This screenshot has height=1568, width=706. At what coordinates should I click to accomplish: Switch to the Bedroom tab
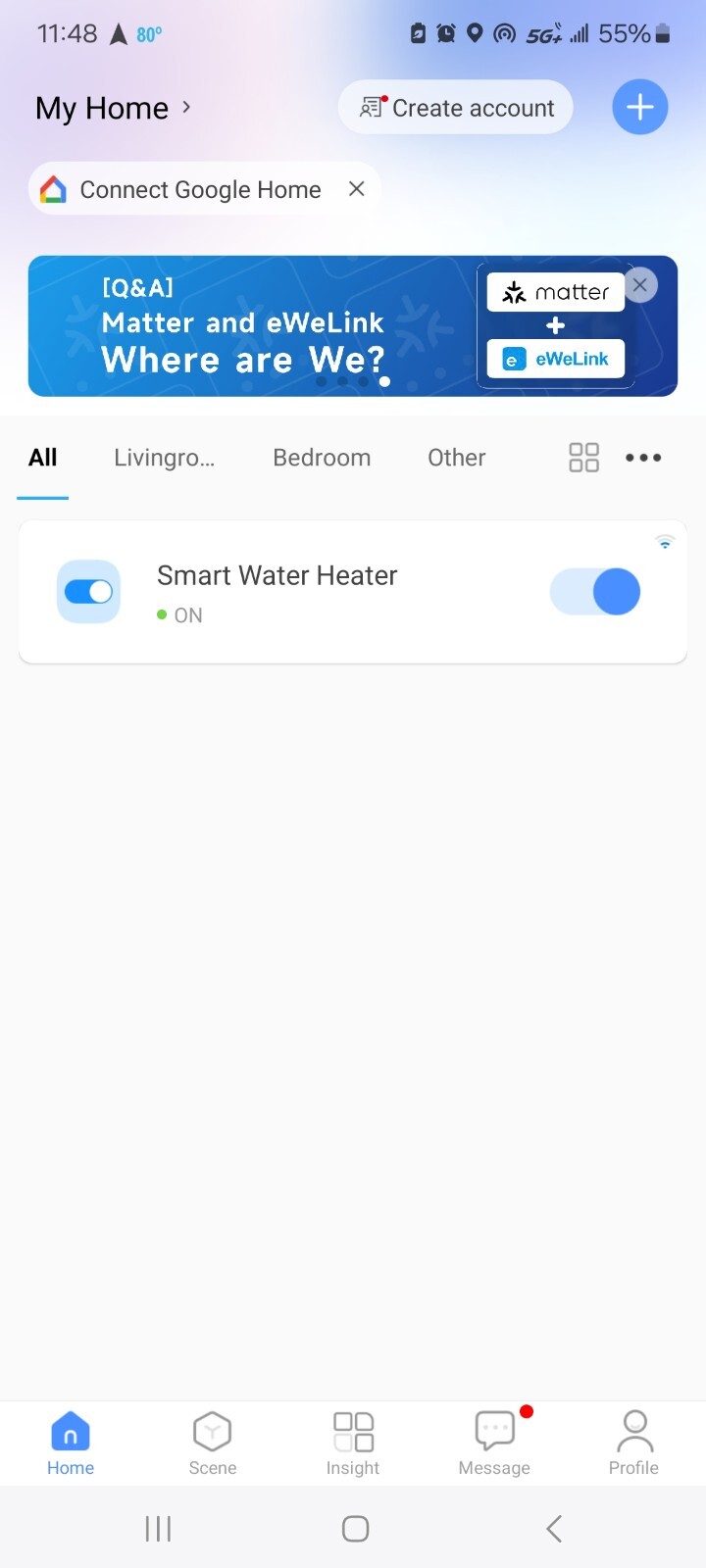[322, 457]
